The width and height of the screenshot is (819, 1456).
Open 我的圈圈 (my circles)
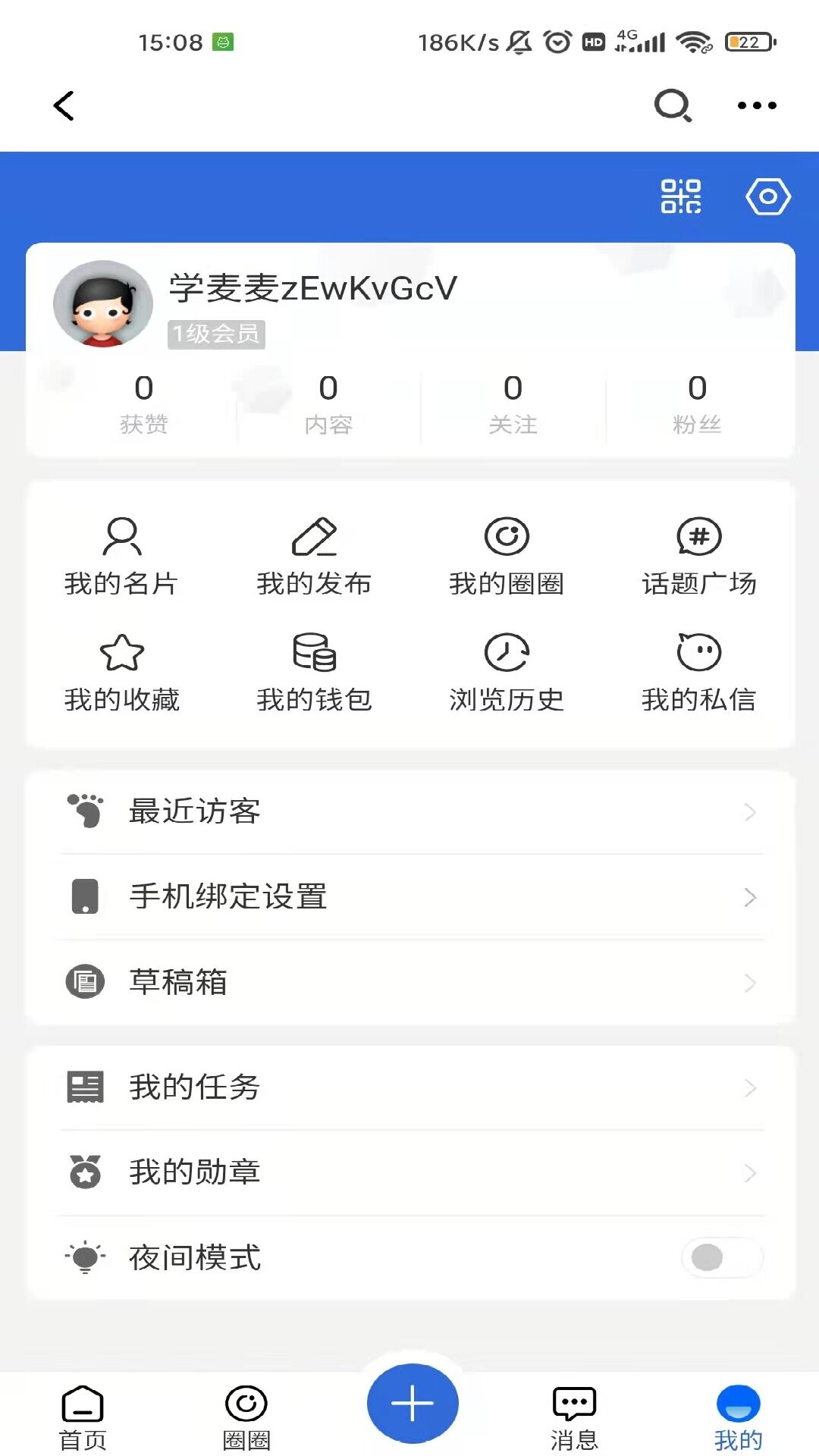point(507,554)
